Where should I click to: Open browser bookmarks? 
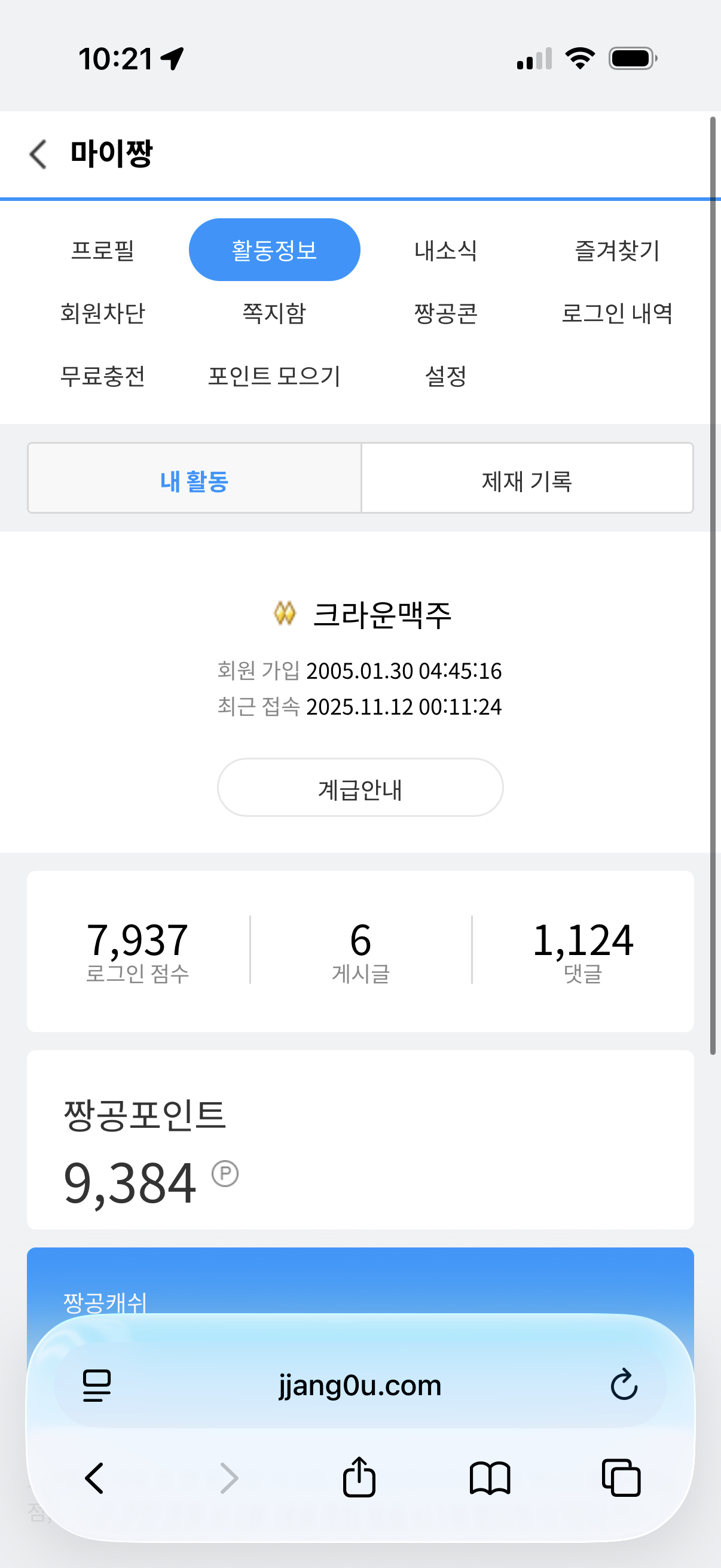[x=490, y=1477]
